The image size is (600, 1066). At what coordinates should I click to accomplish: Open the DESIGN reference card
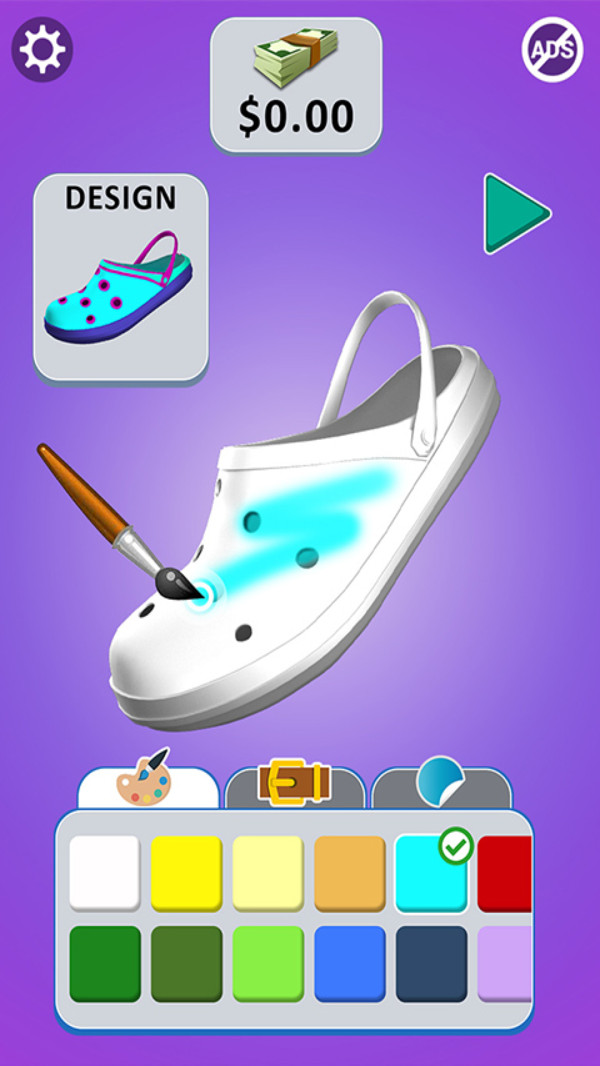click(x=121, y=278)
